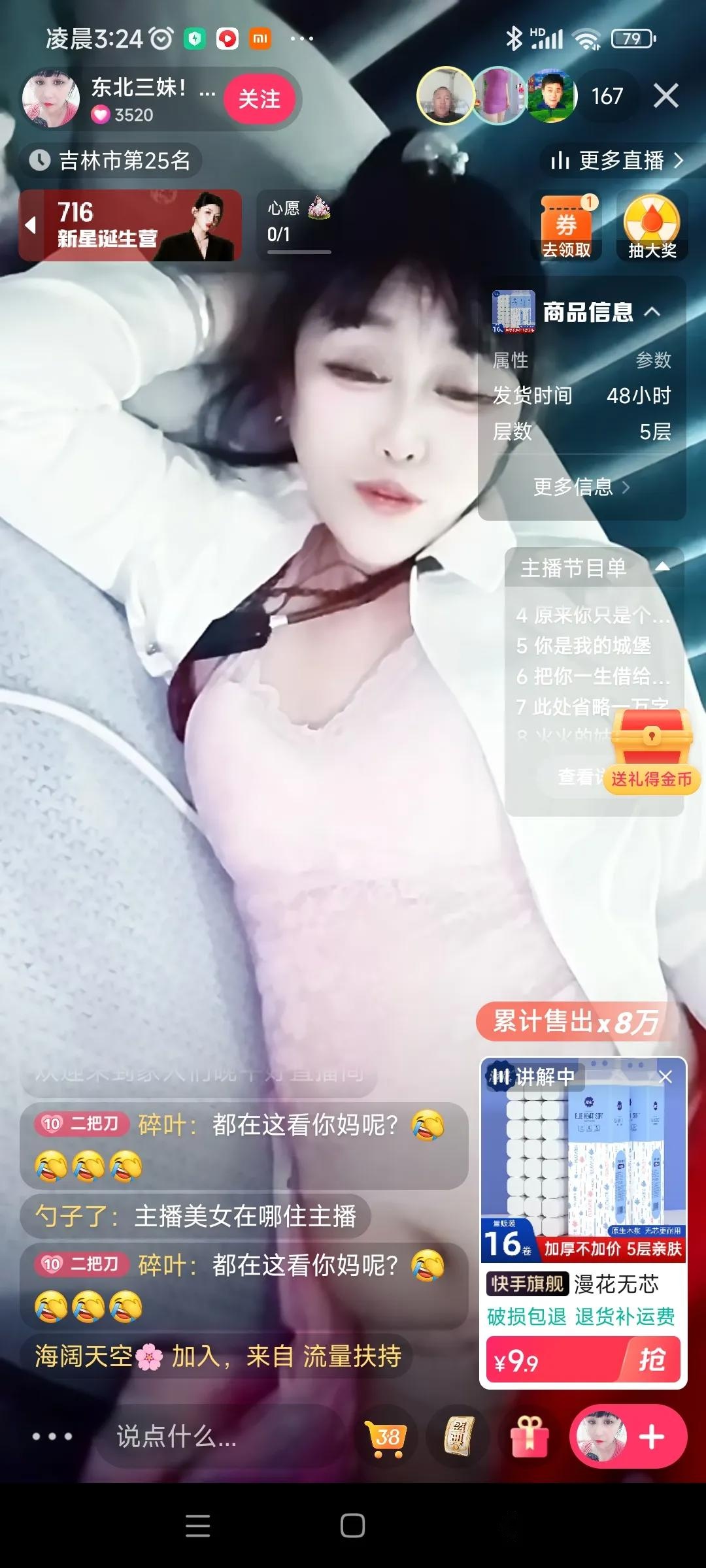The height and width of the screenshot is (1568, 706).
Task: Collapse the 主播节目单 list
Action: [x=662, y=567]
